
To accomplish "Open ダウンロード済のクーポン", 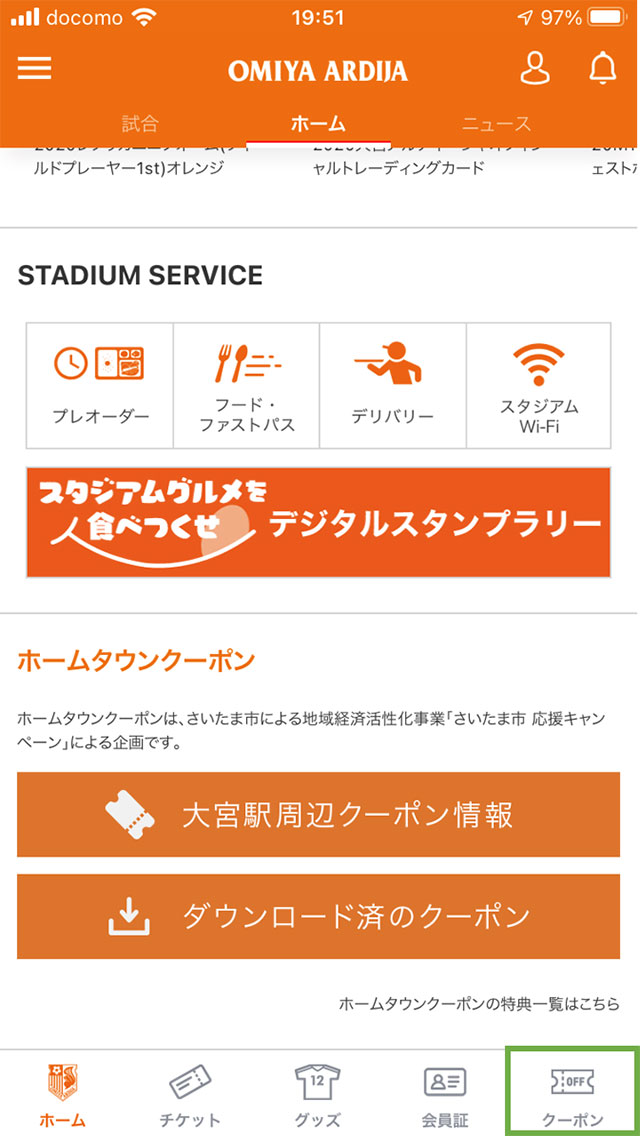I will (318, 916).
